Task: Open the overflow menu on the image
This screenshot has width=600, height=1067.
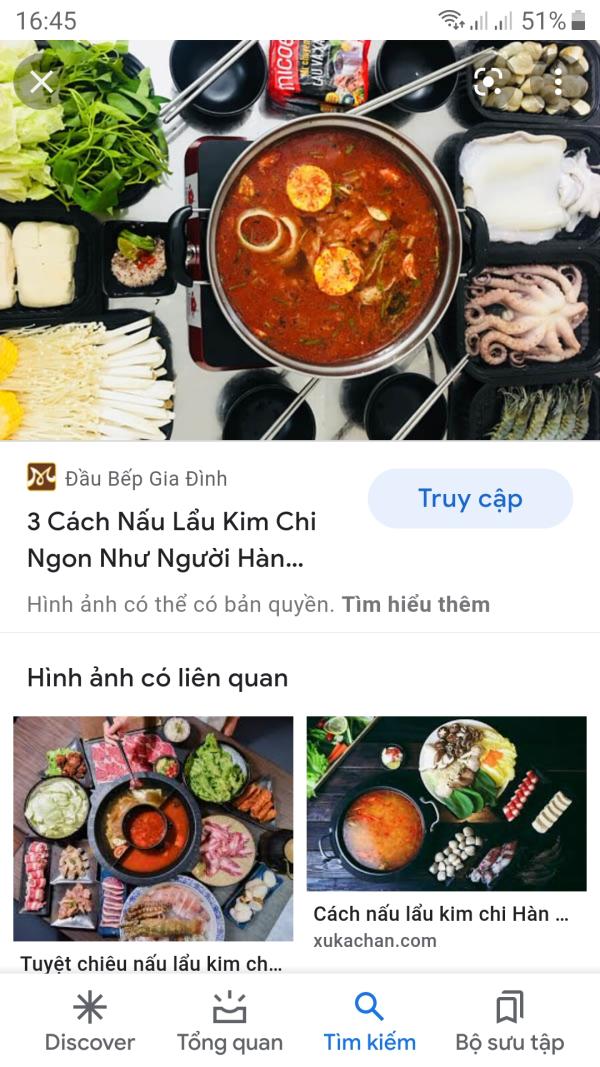Action: tap(558, 82)
